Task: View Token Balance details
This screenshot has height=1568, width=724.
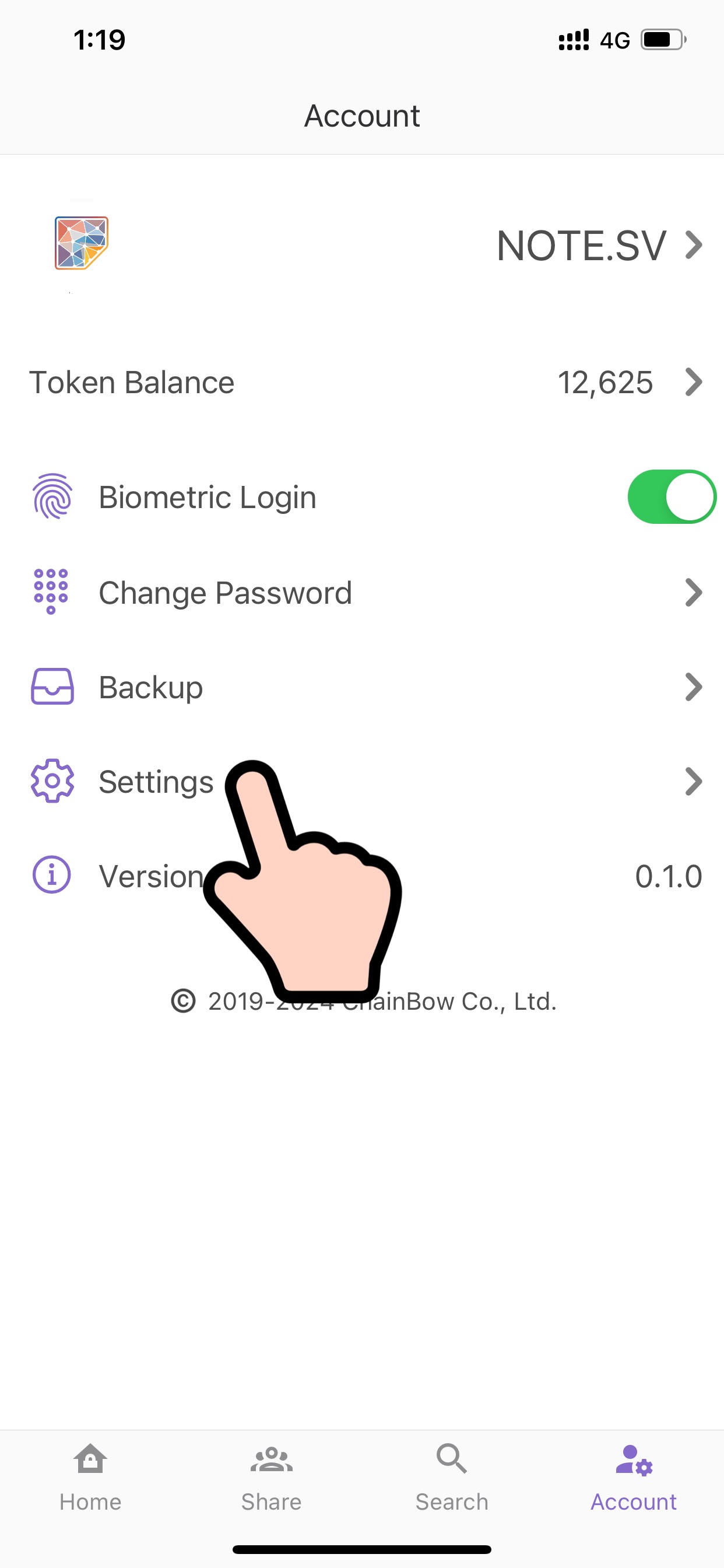Action: (x=365, y=382)
